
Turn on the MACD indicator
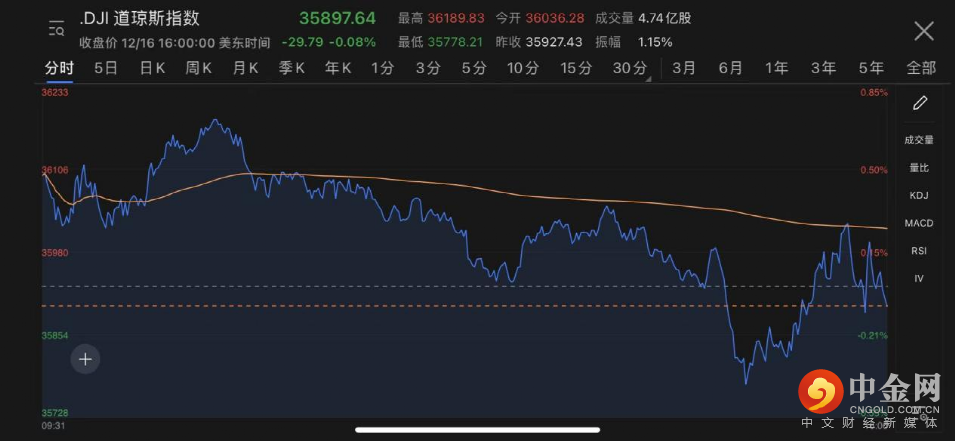point(919,223)
